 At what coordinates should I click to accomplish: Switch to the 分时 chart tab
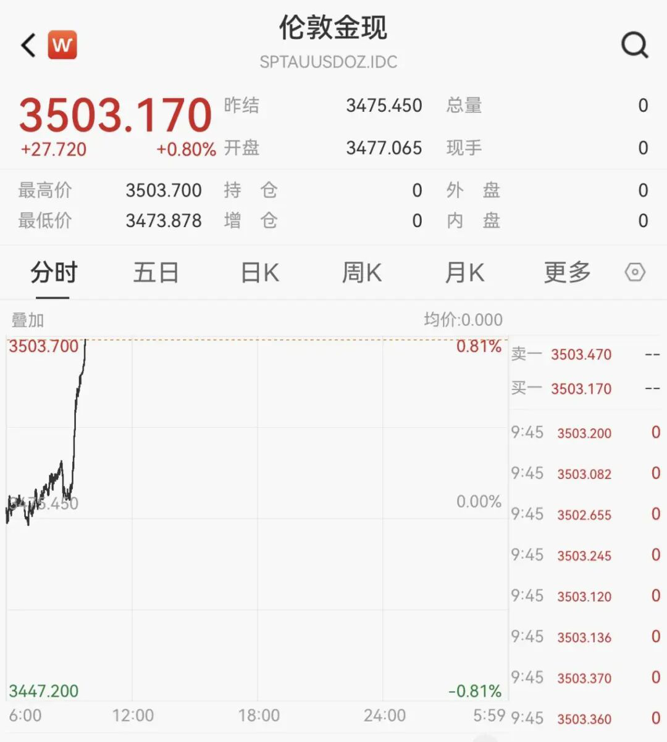(x=54, y=272)
